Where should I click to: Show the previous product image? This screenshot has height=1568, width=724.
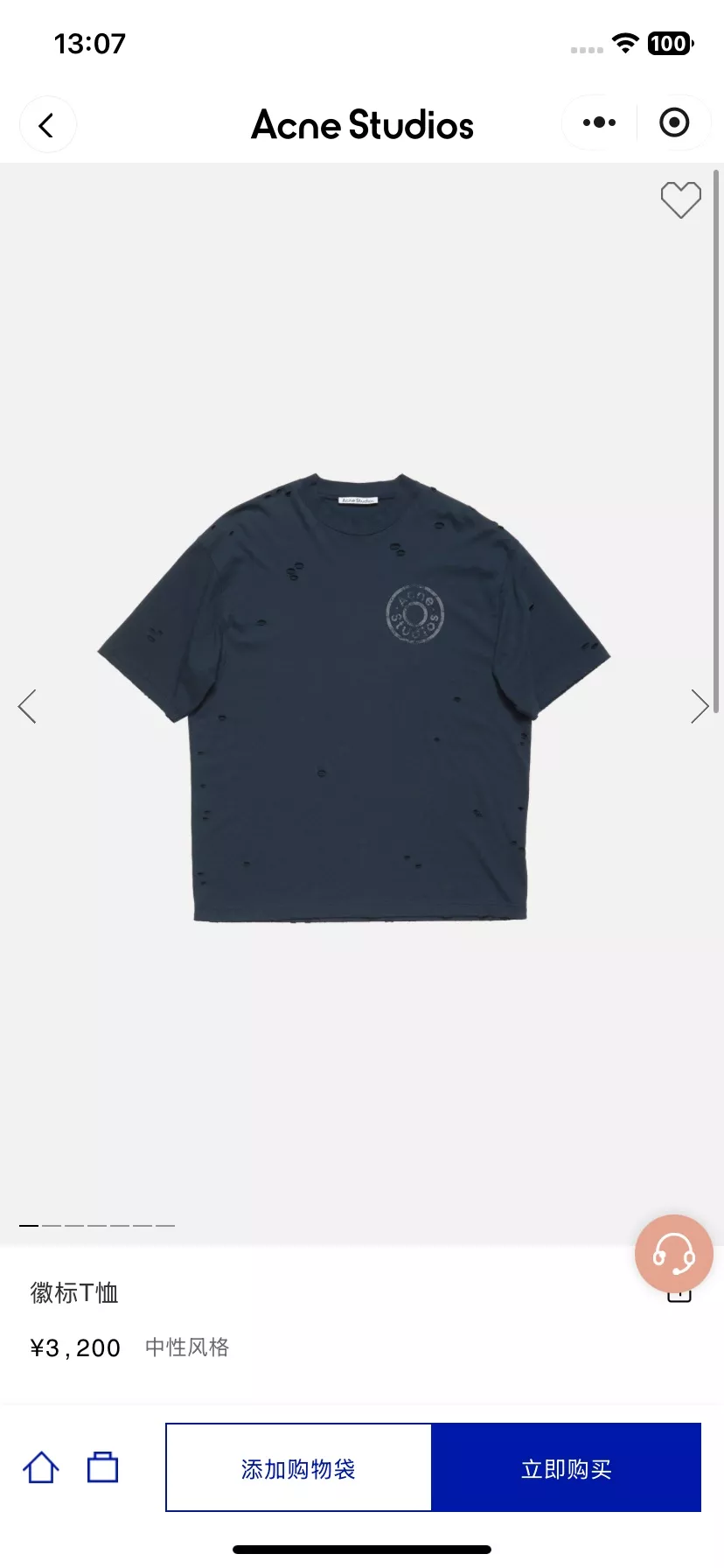(x=27, y=706)
